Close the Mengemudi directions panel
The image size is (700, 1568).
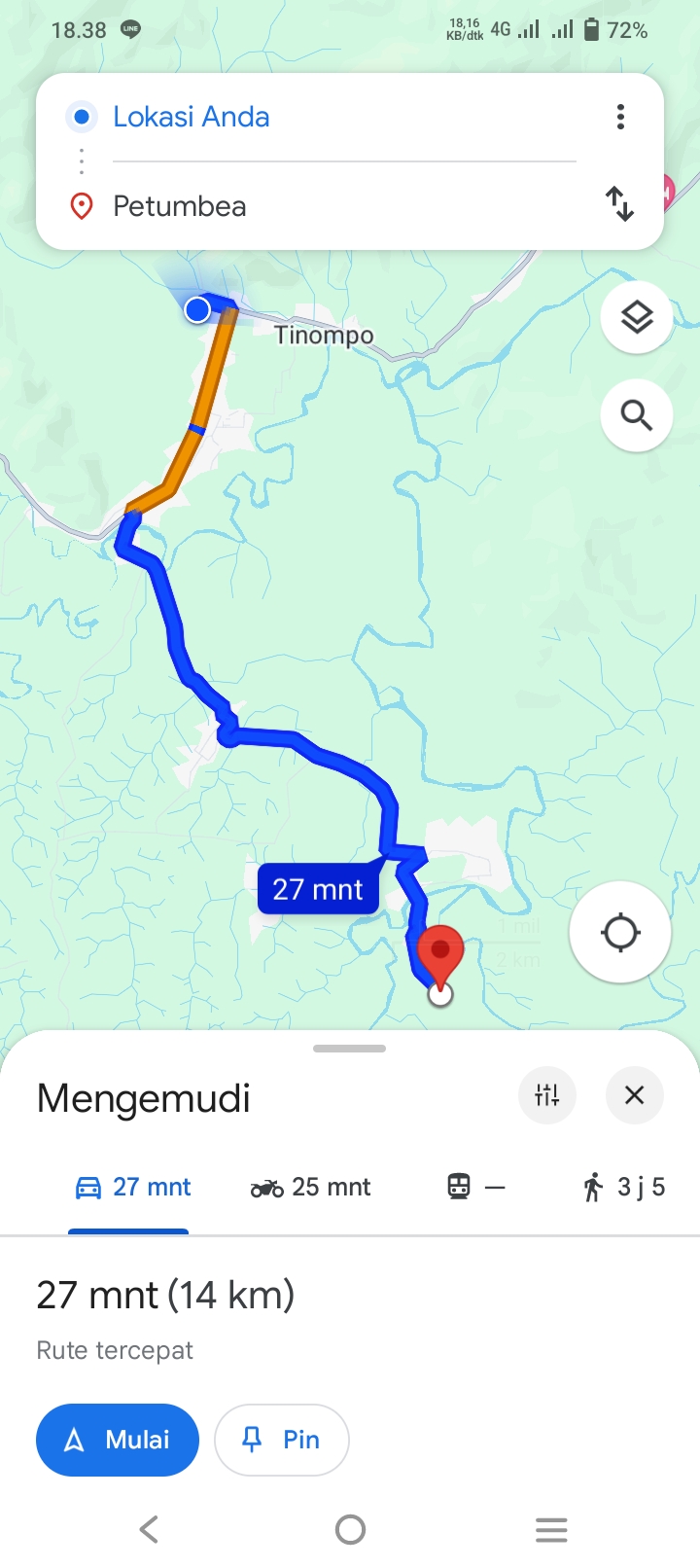(635, 1095)
